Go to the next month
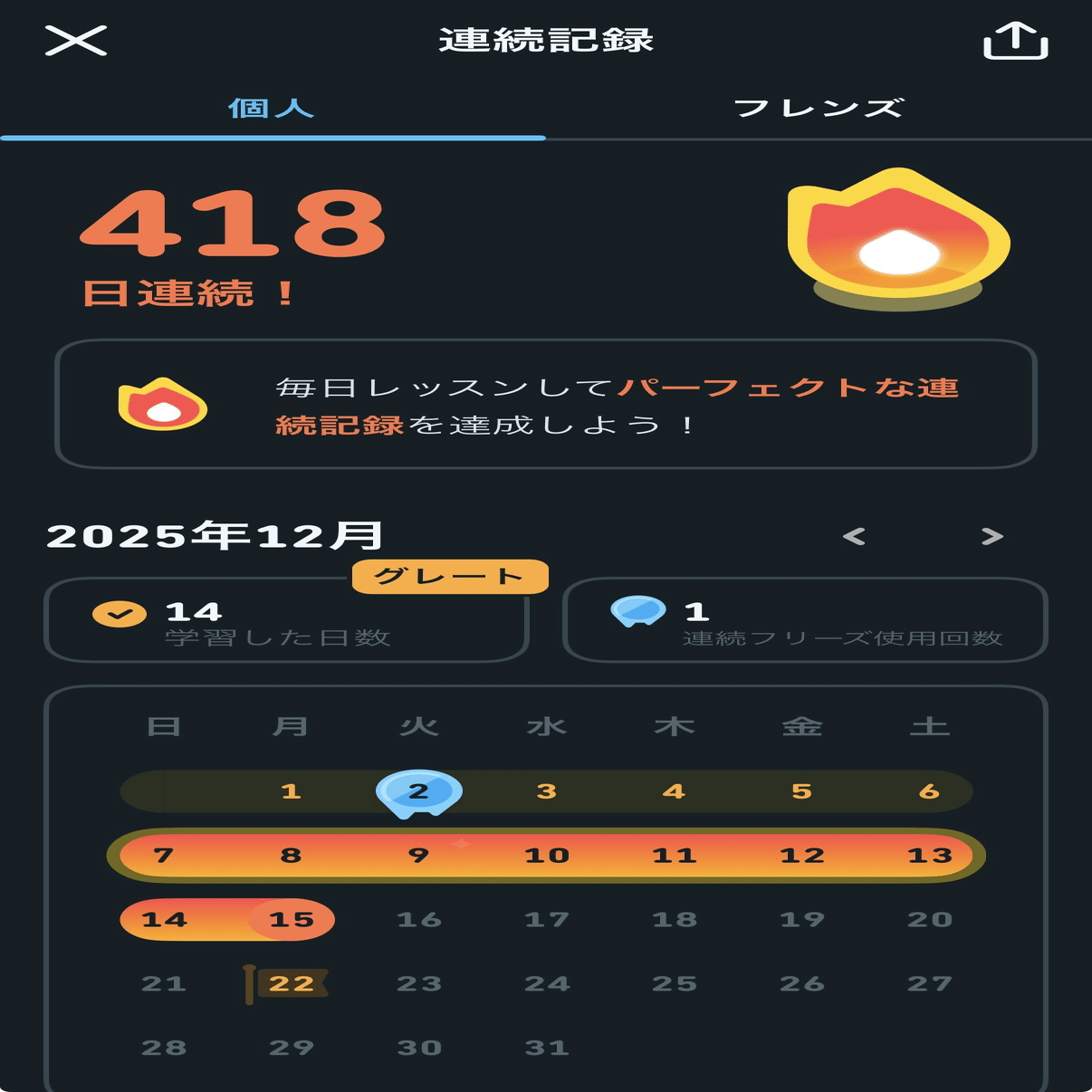The height and width of the screenshot is (1092, 1092). click(992, 537)
